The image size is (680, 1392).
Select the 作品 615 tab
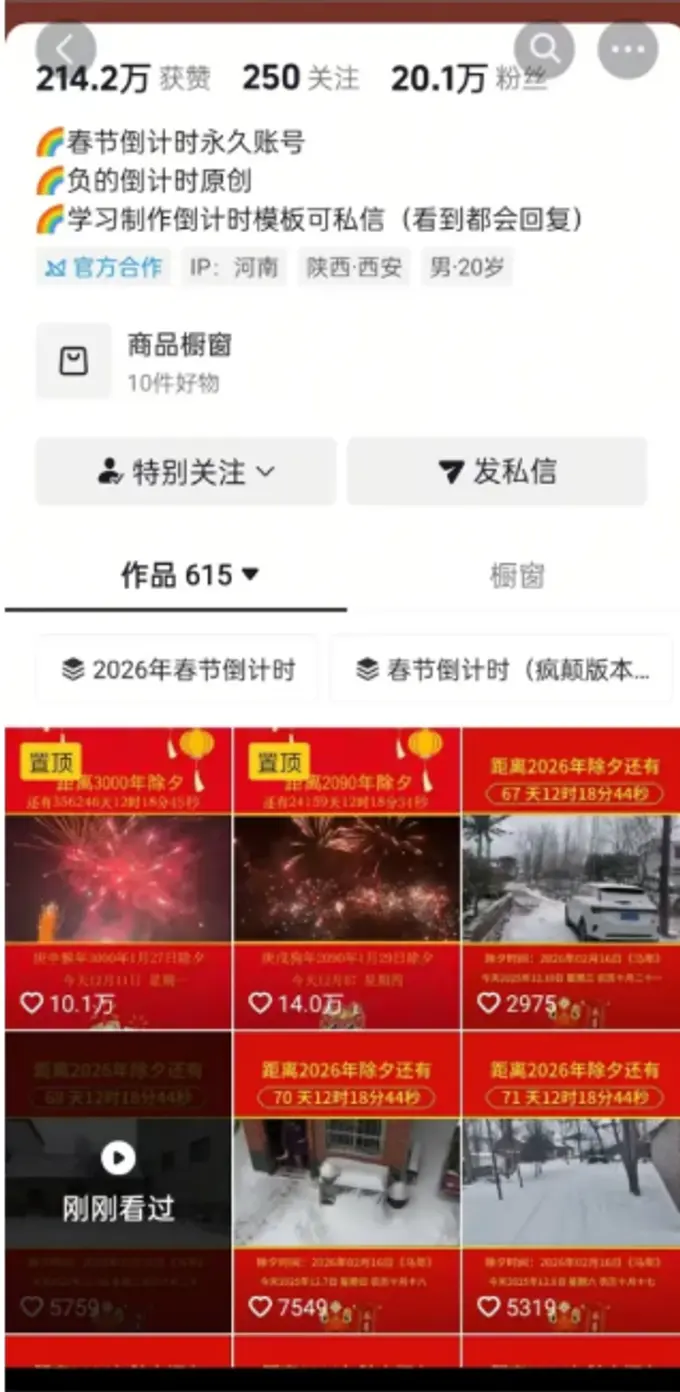coord(189,575)
